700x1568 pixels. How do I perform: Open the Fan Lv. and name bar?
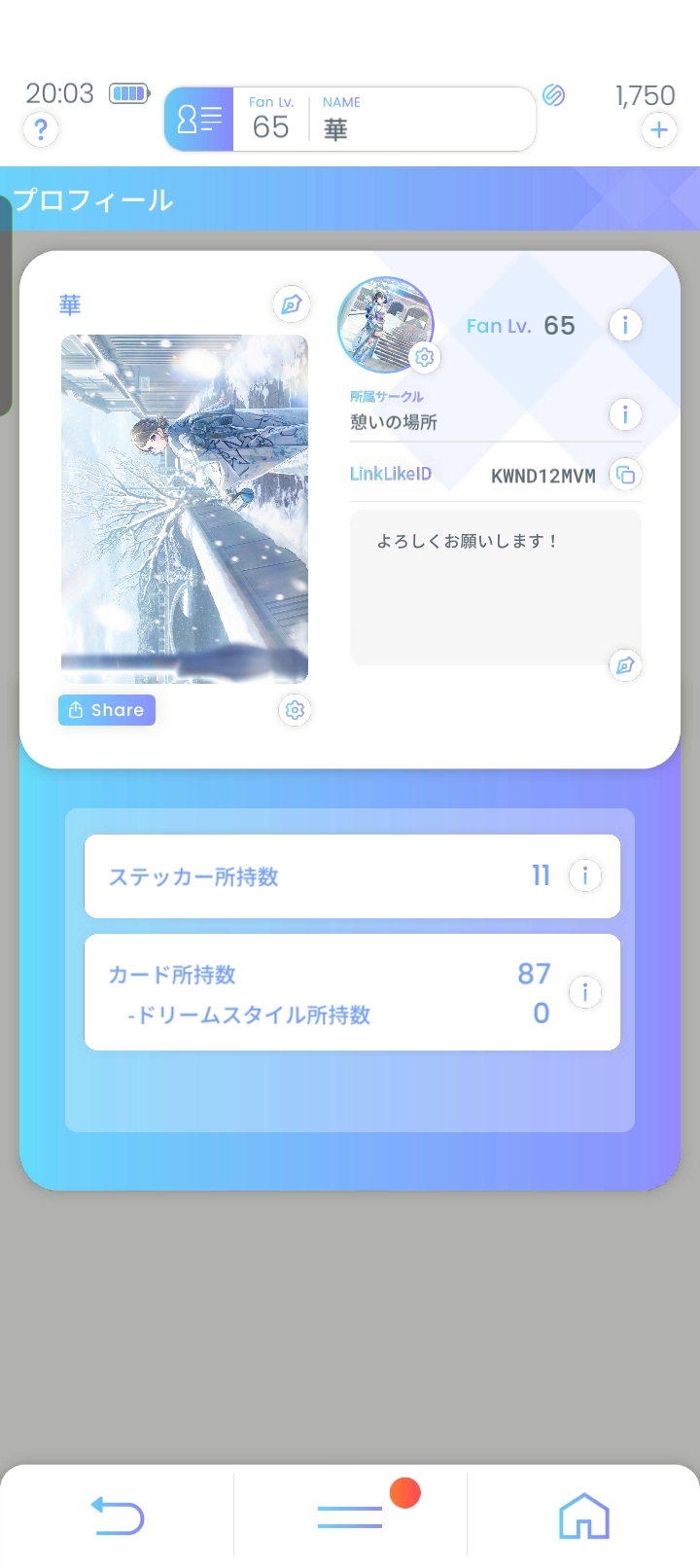tap(350, 119)
